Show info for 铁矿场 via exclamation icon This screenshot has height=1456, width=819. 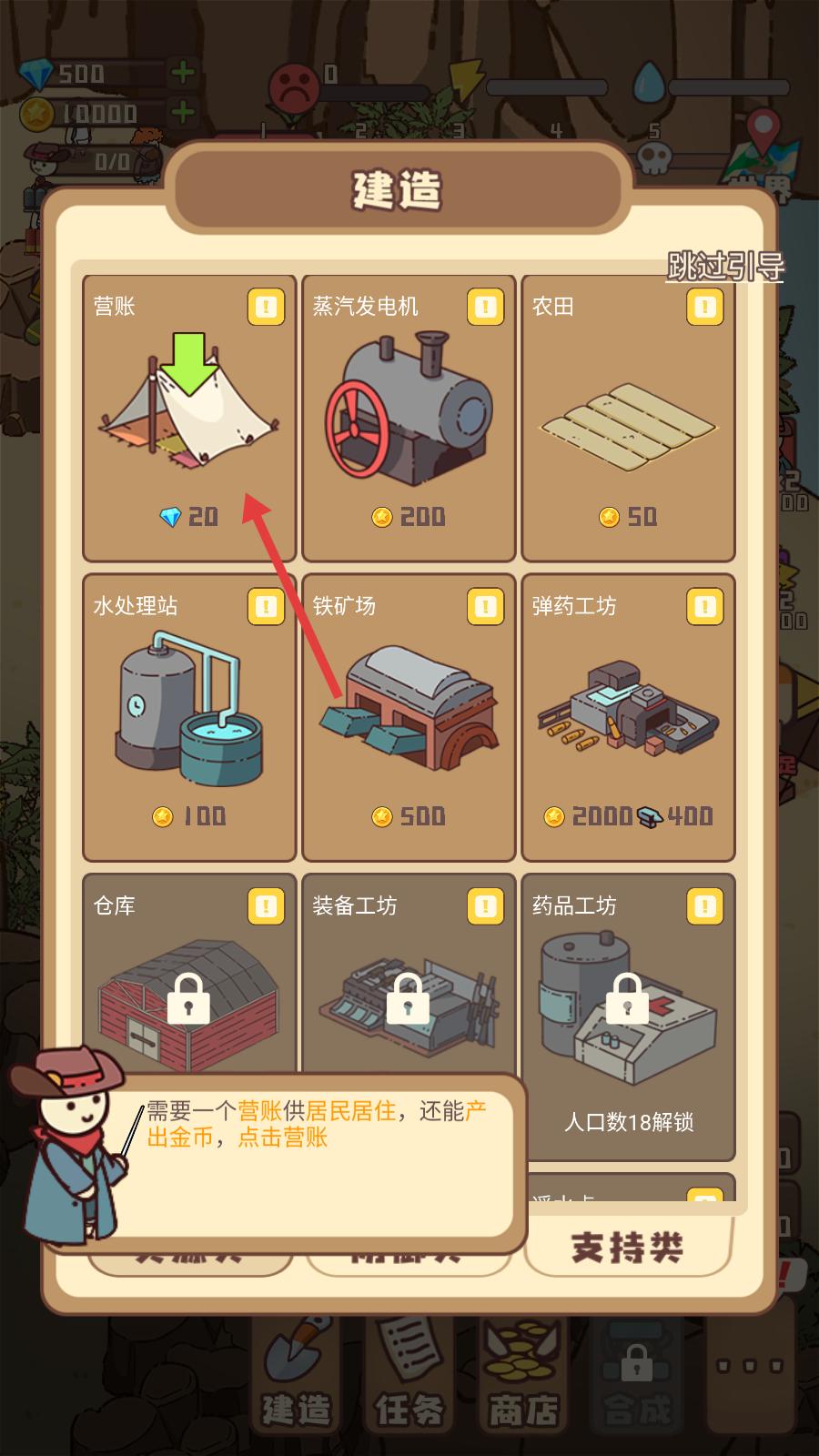(x=485, y=607)
